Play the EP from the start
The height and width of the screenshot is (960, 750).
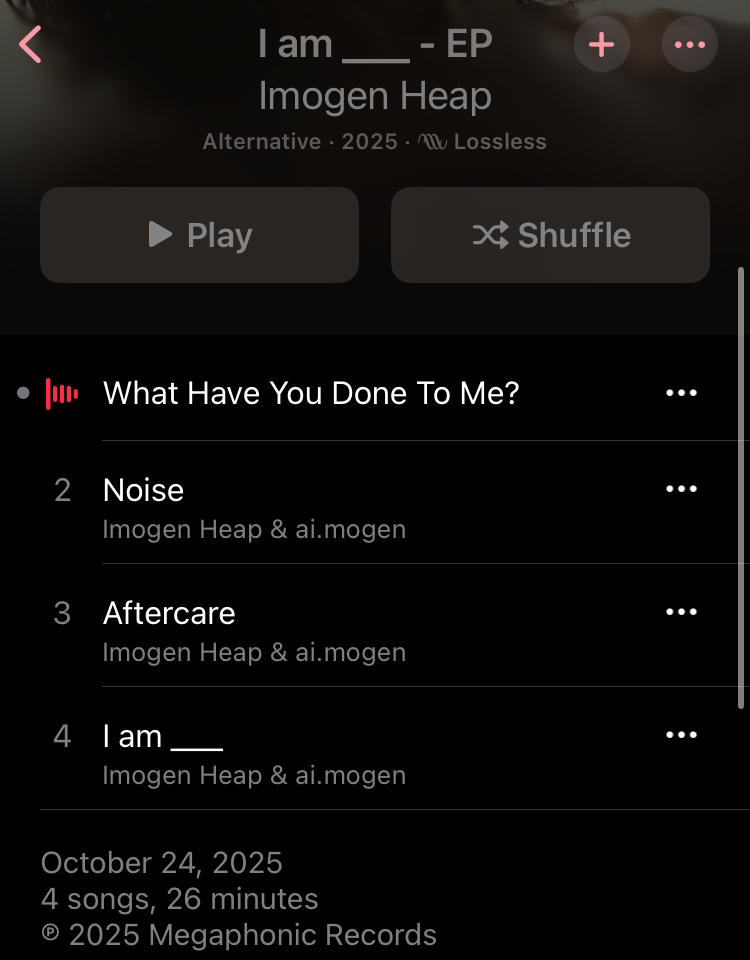click(199, 235)
